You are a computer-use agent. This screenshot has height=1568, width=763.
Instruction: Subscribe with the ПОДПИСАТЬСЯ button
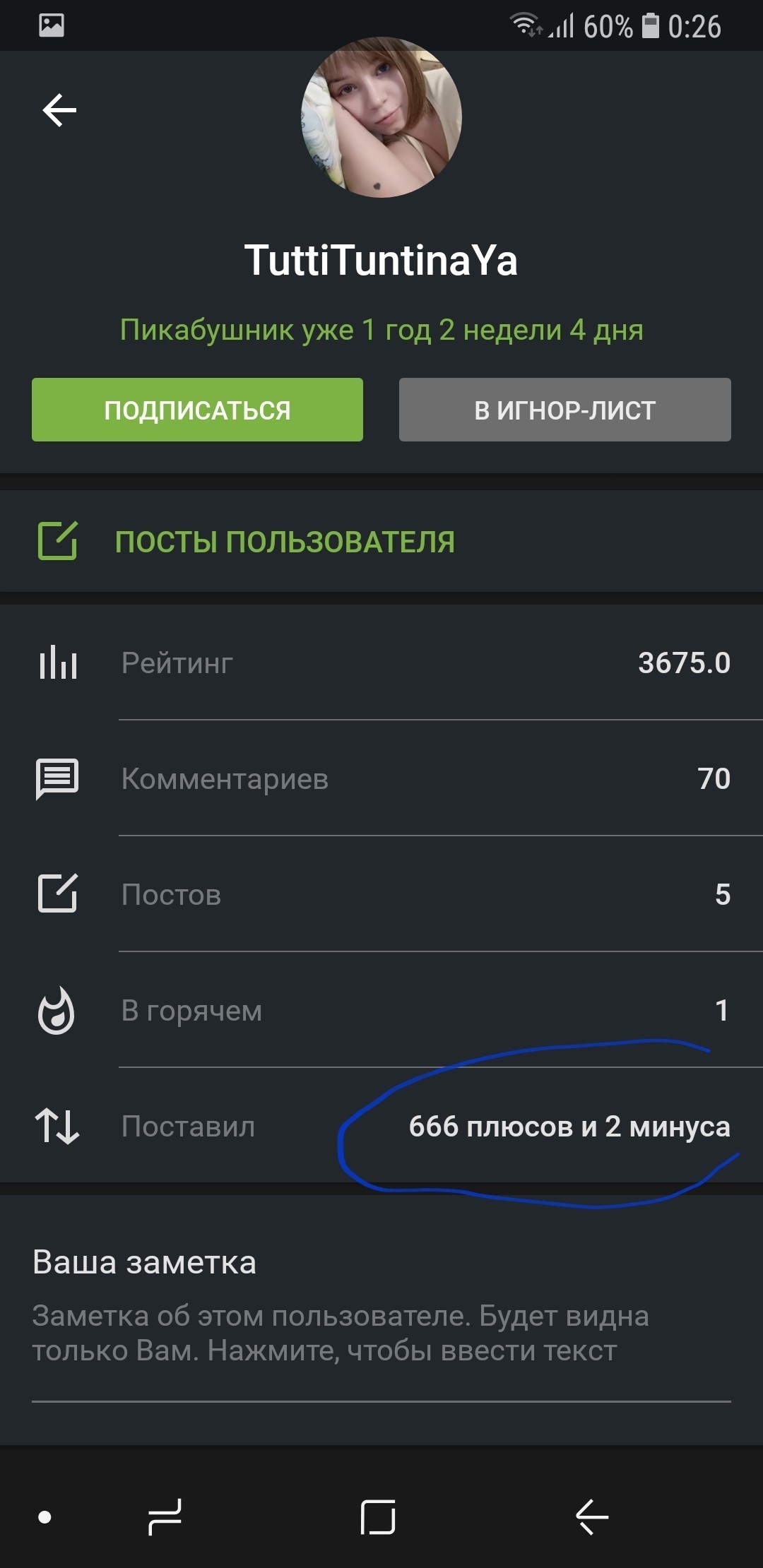[197, 410]
